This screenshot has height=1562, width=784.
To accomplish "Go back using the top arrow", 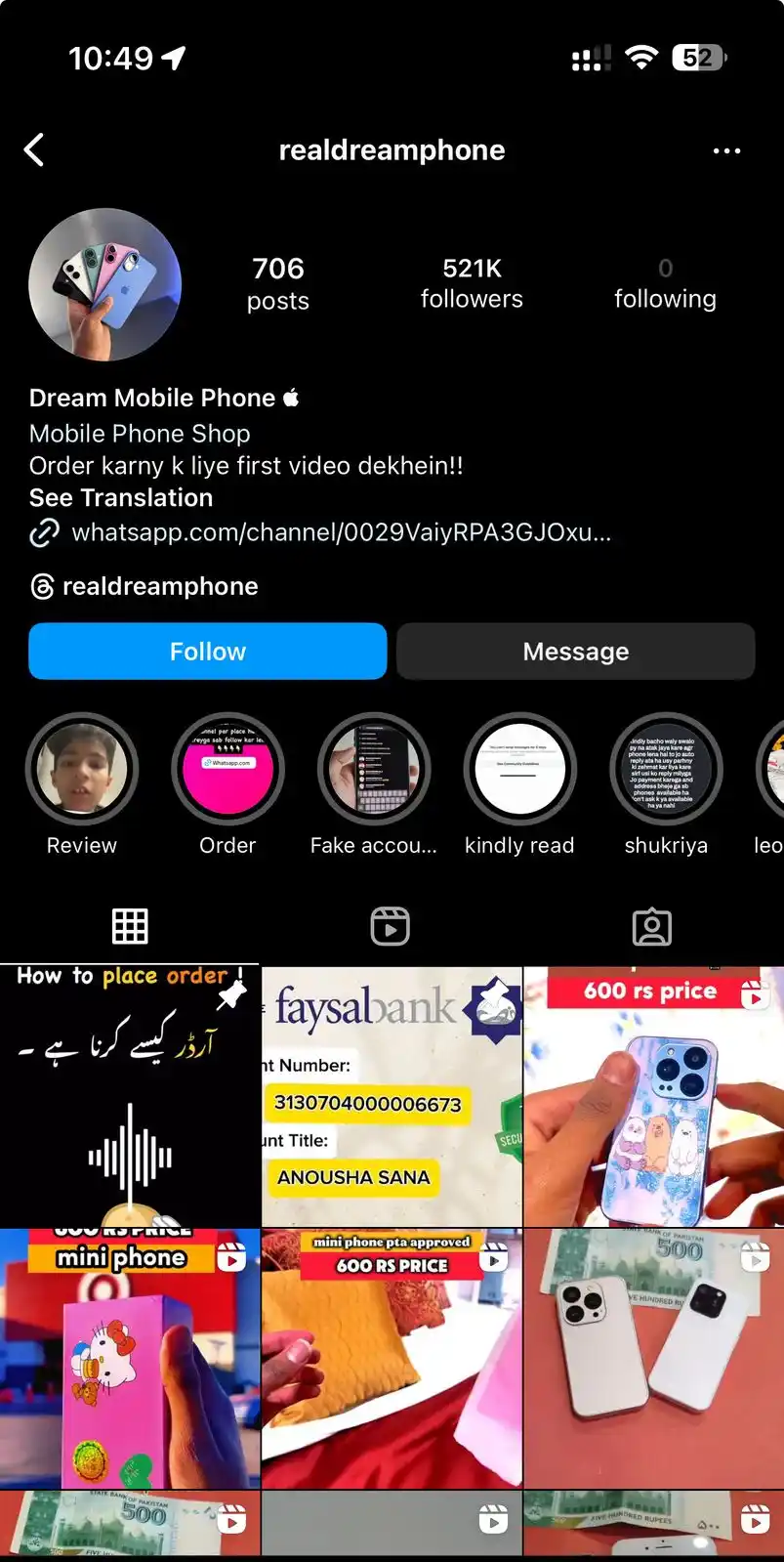I will point(34,150).
